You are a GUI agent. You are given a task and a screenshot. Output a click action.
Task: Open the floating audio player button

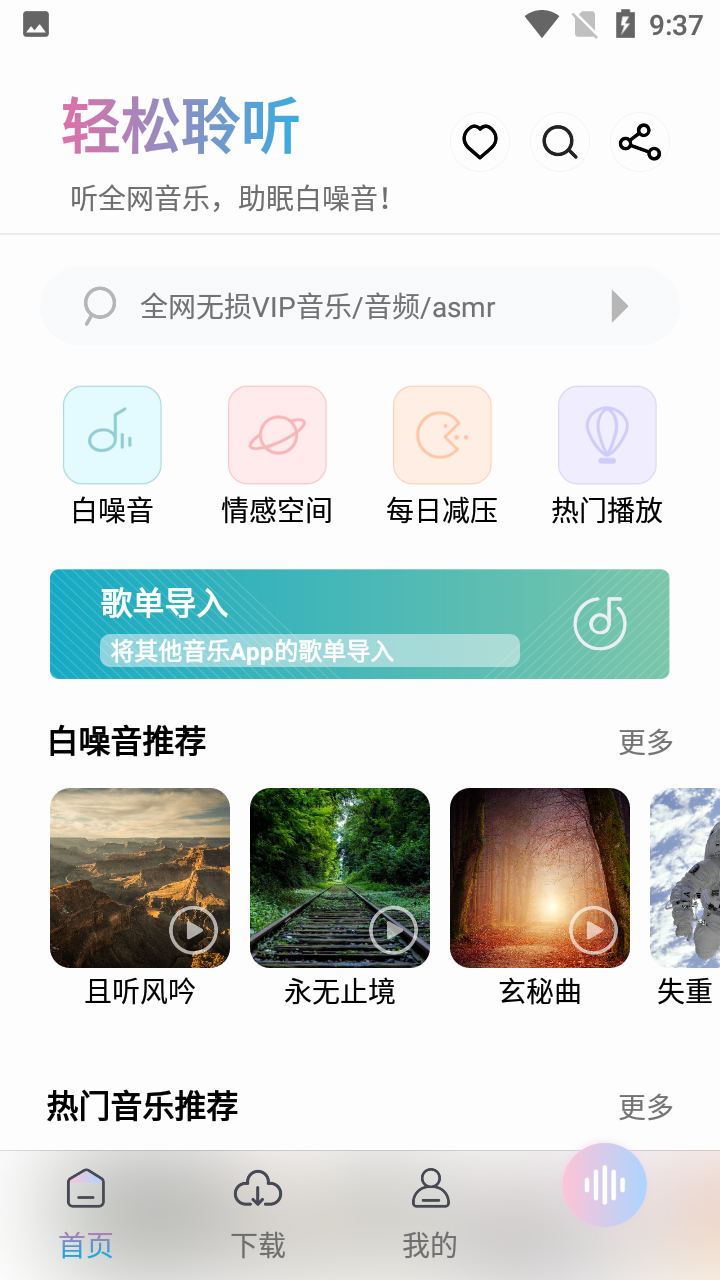pos(604,1184)
